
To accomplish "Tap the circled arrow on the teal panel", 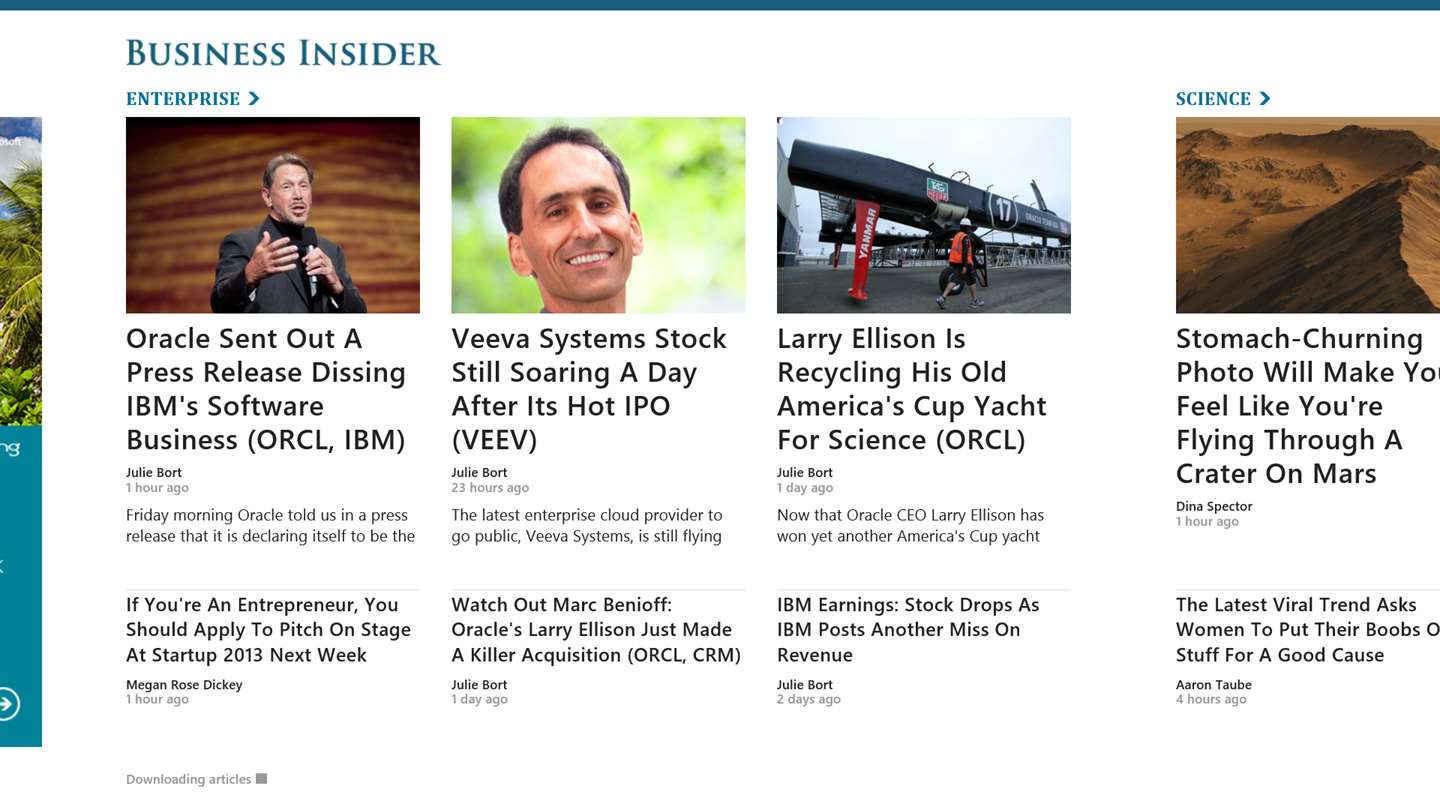I will [8, 704].
